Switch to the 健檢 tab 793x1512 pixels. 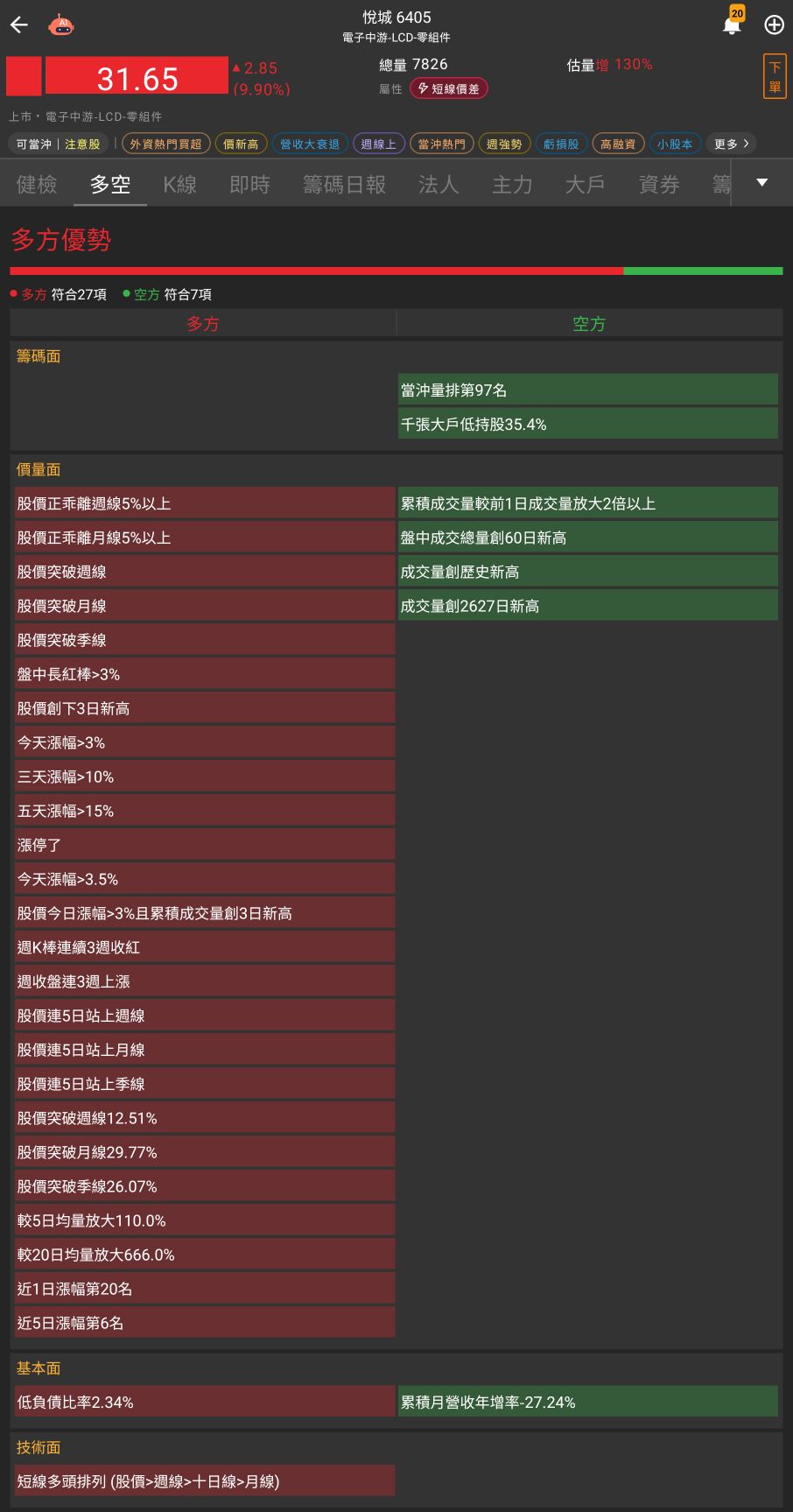[x=37, y=184]
